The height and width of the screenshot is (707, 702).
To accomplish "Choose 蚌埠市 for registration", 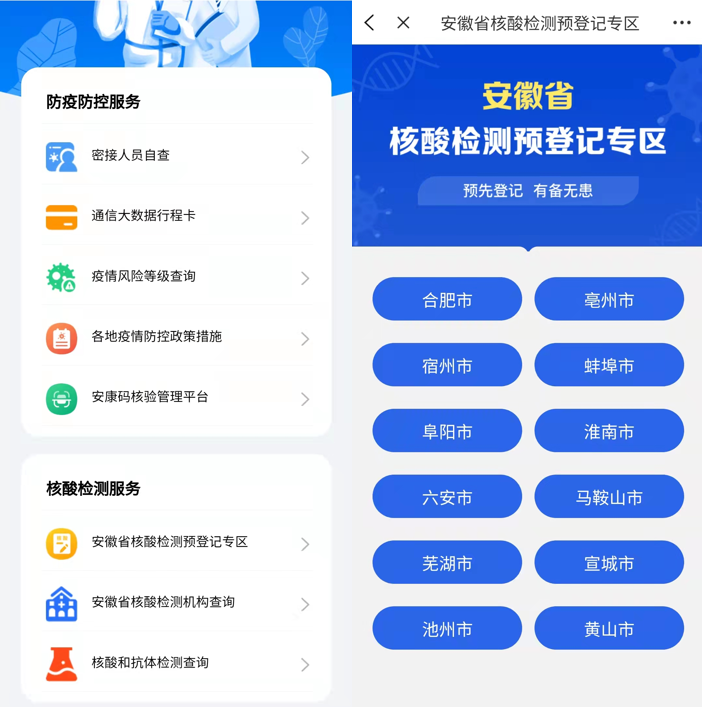I will 609,366.
